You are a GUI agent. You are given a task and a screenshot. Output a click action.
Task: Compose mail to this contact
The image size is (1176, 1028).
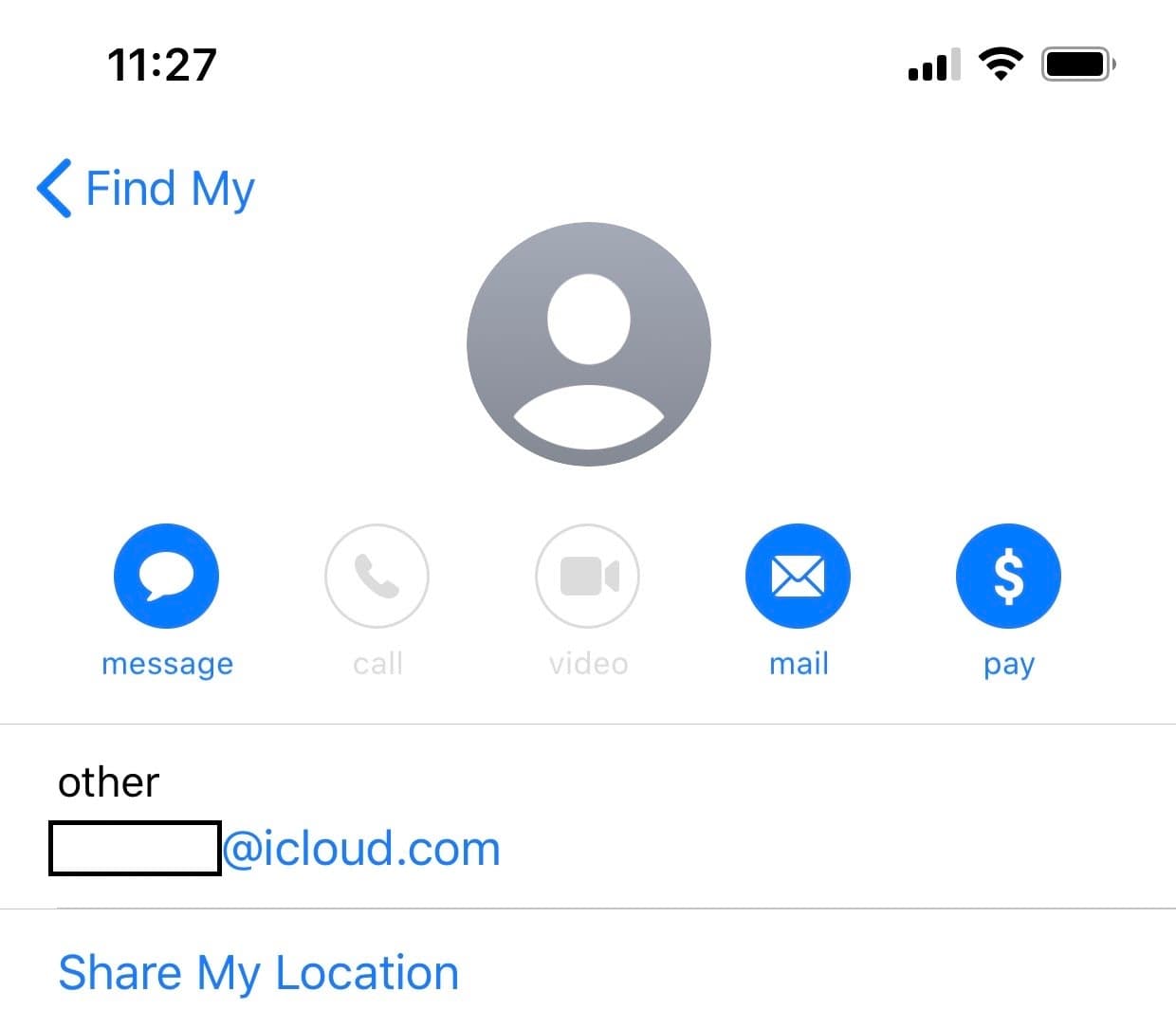pos(798,576)
